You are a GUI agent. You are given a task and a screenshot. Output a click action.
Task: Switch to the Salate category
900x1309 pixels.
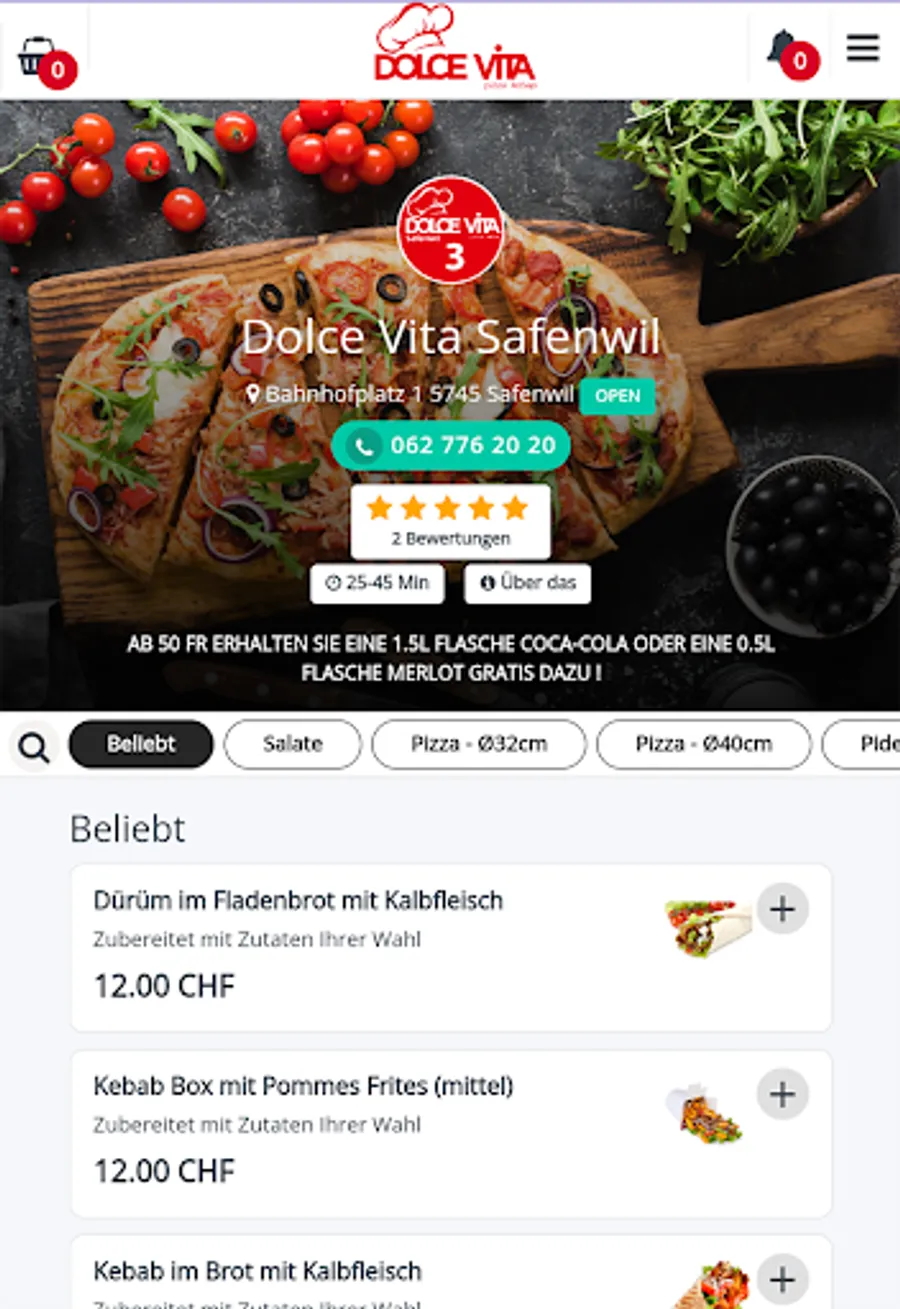pyautogui.click(x=292, y=744)
